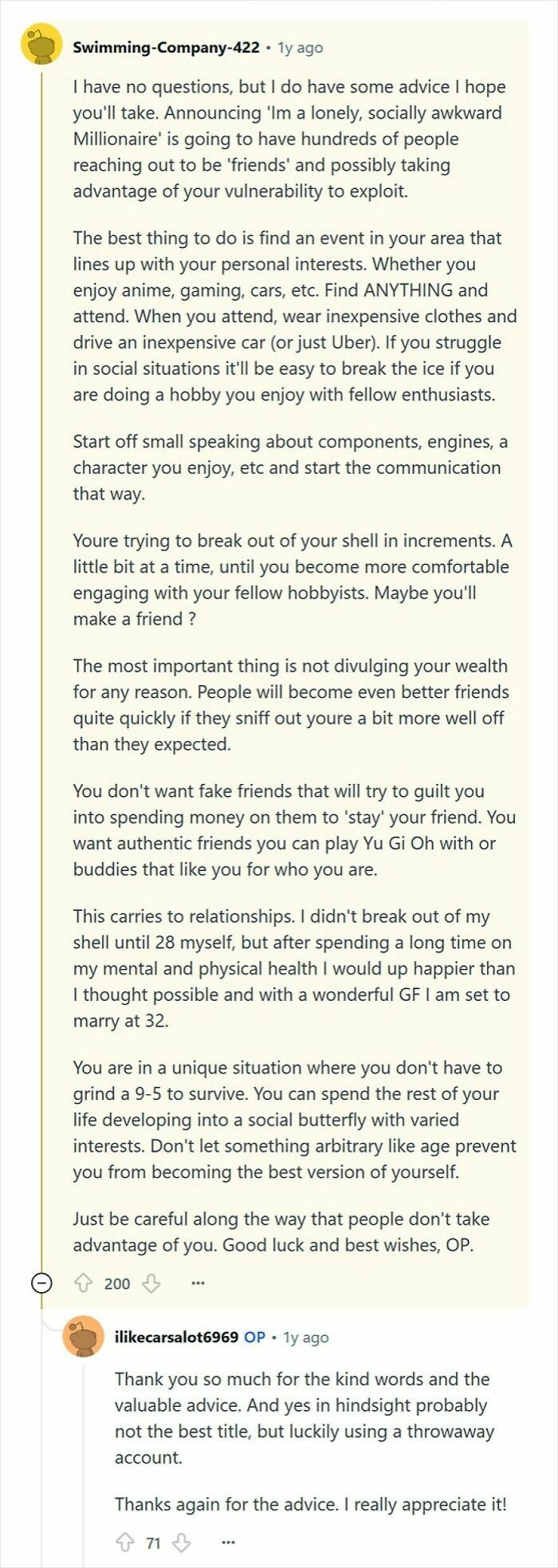The image size is (558, 1568).
Task: Open more options on ilikecarsalot6969's reply
Action: click(x=228, y=1542)
